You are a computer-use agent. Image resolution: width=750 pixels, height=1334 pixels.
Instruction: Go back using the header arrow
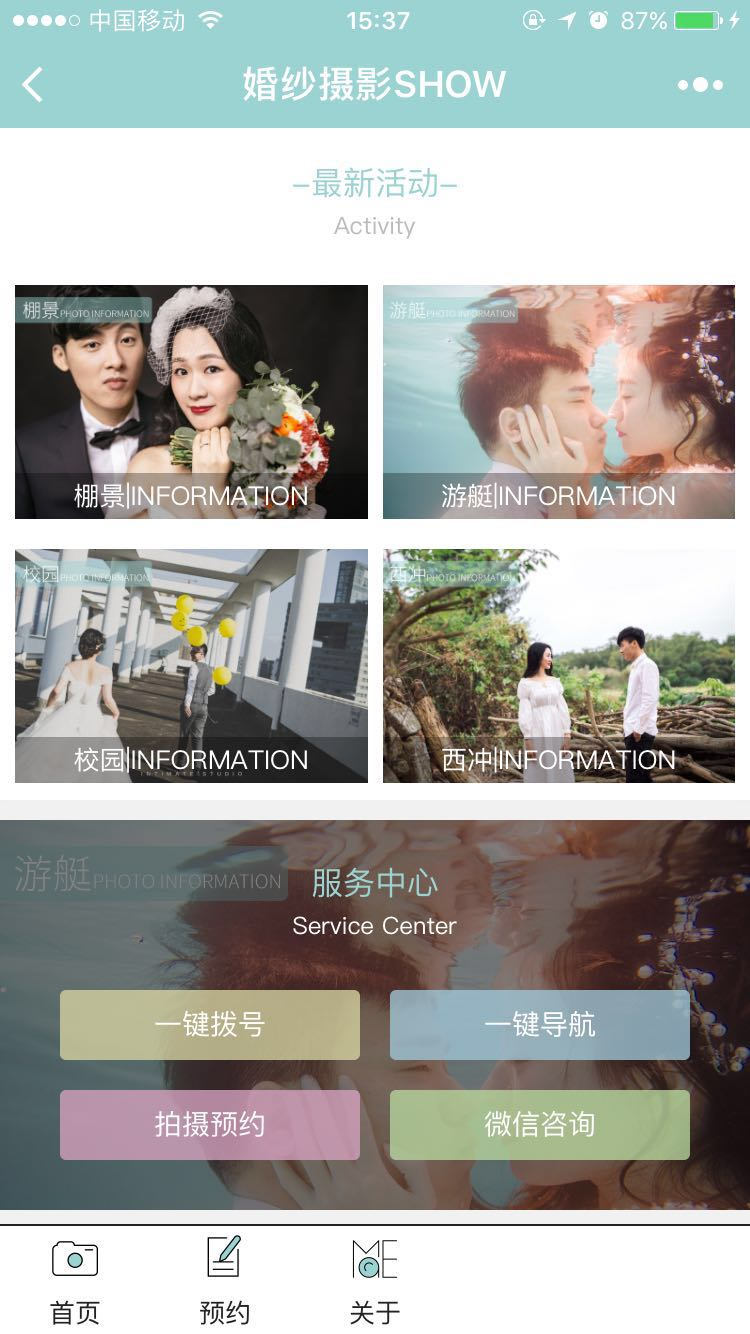click(33, 85)
